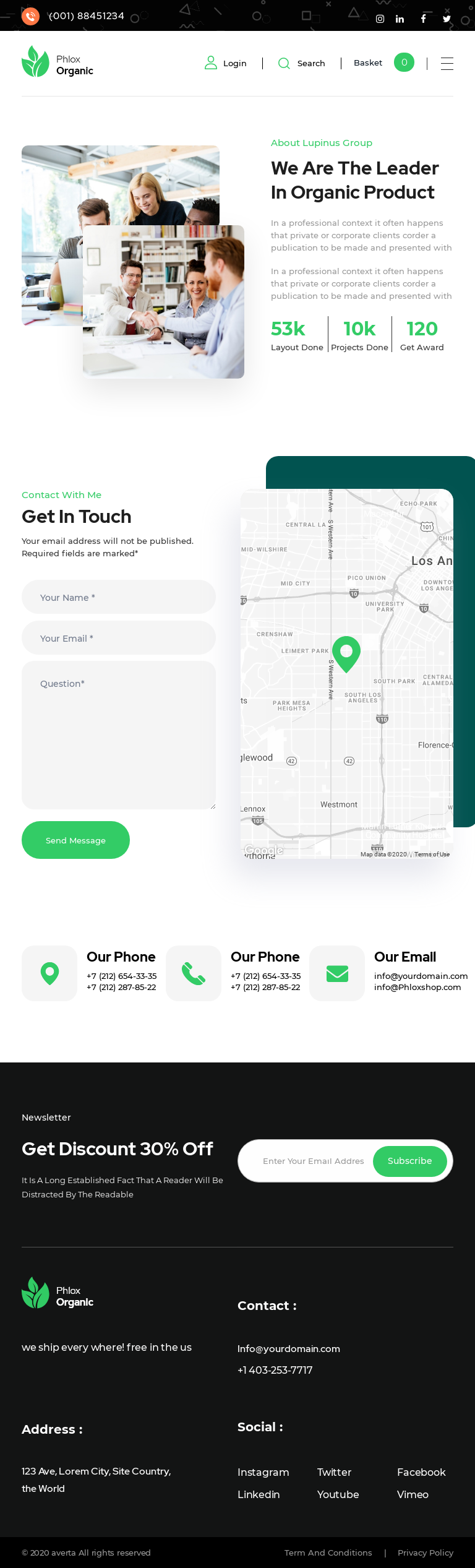This screenshot has height=1568, width=475.
Task: Open the Privacy Policy link
Action: click(425, 1553)
